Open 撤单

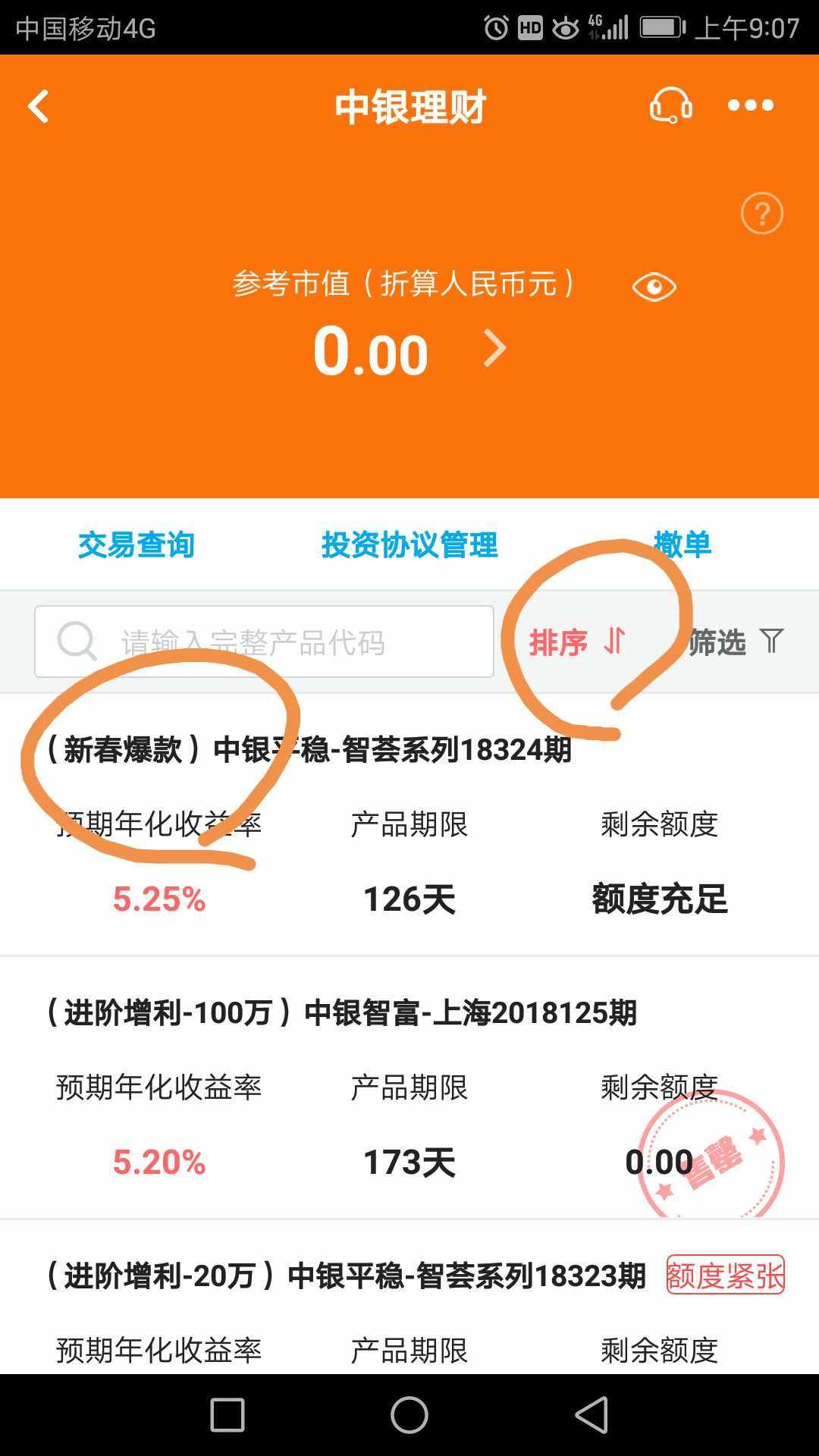click(x=682, y=544)
